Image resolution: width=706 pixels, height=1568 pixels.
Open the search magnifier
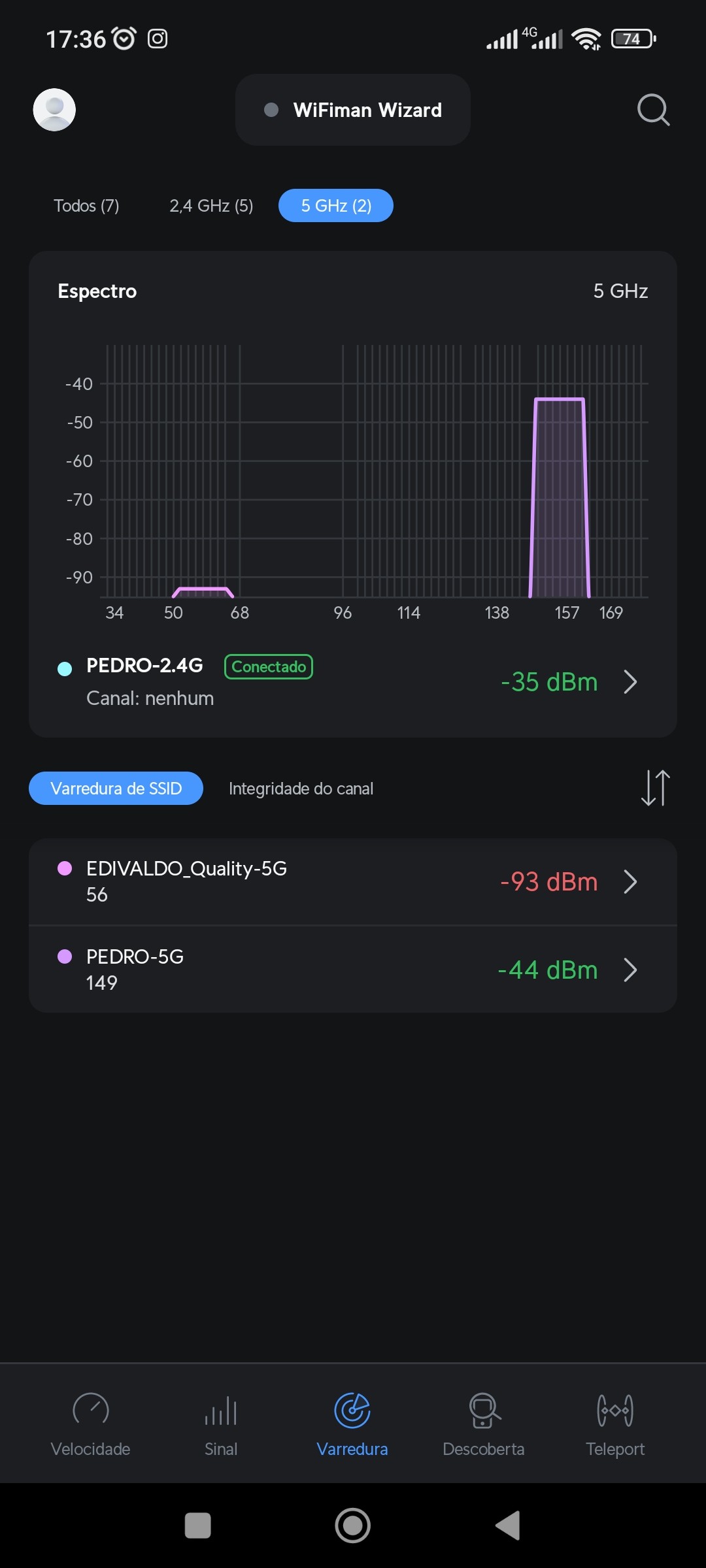[x=653, y=110]
